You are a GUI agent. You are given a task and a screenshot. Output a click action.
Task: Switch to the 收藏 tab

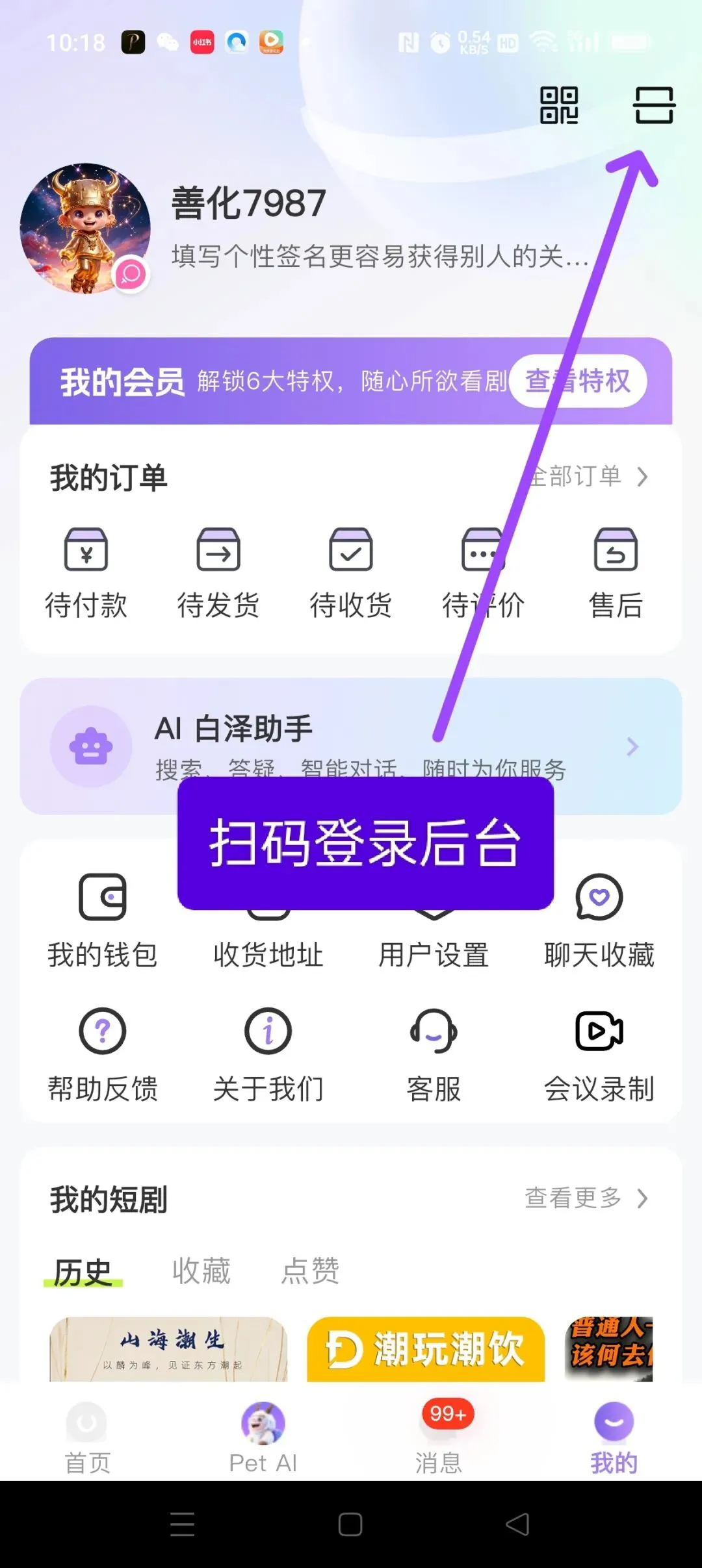[x=201, y=1271]
